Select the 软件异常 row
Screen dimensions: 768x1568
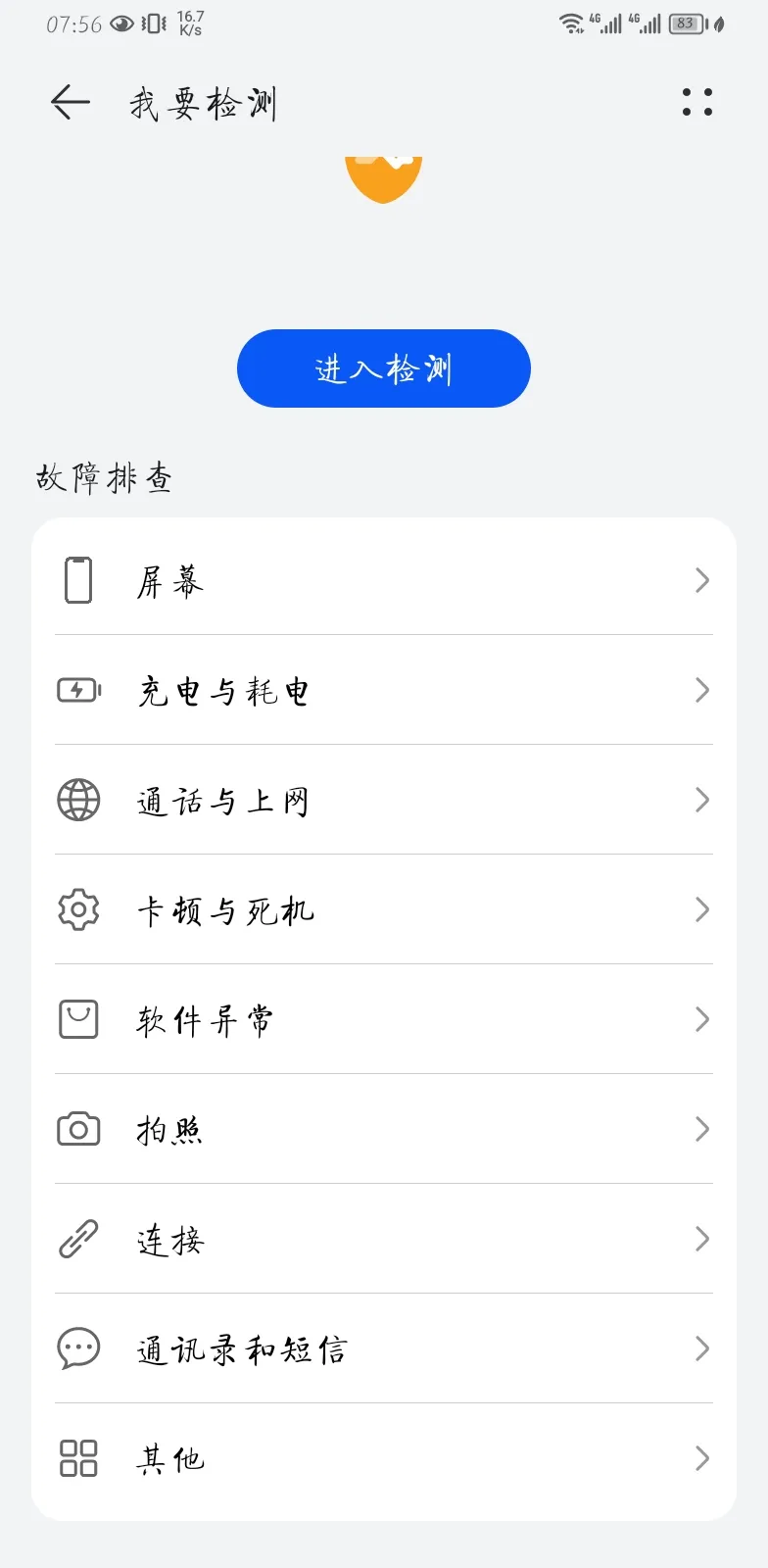tap(384, 1019)
